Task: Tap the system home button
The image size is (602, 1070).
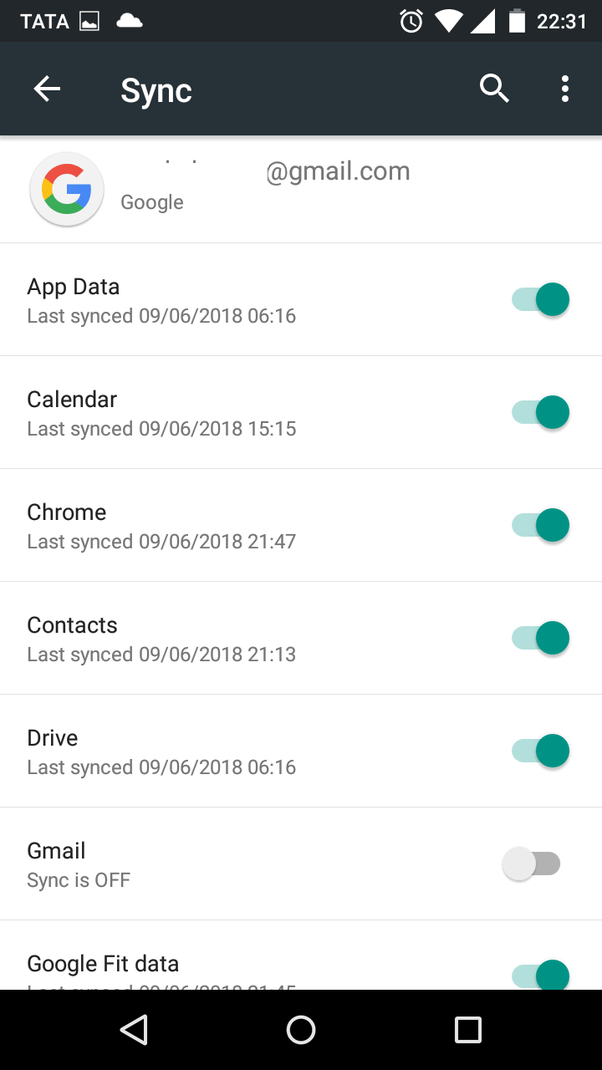Action: pos(301,1030)
